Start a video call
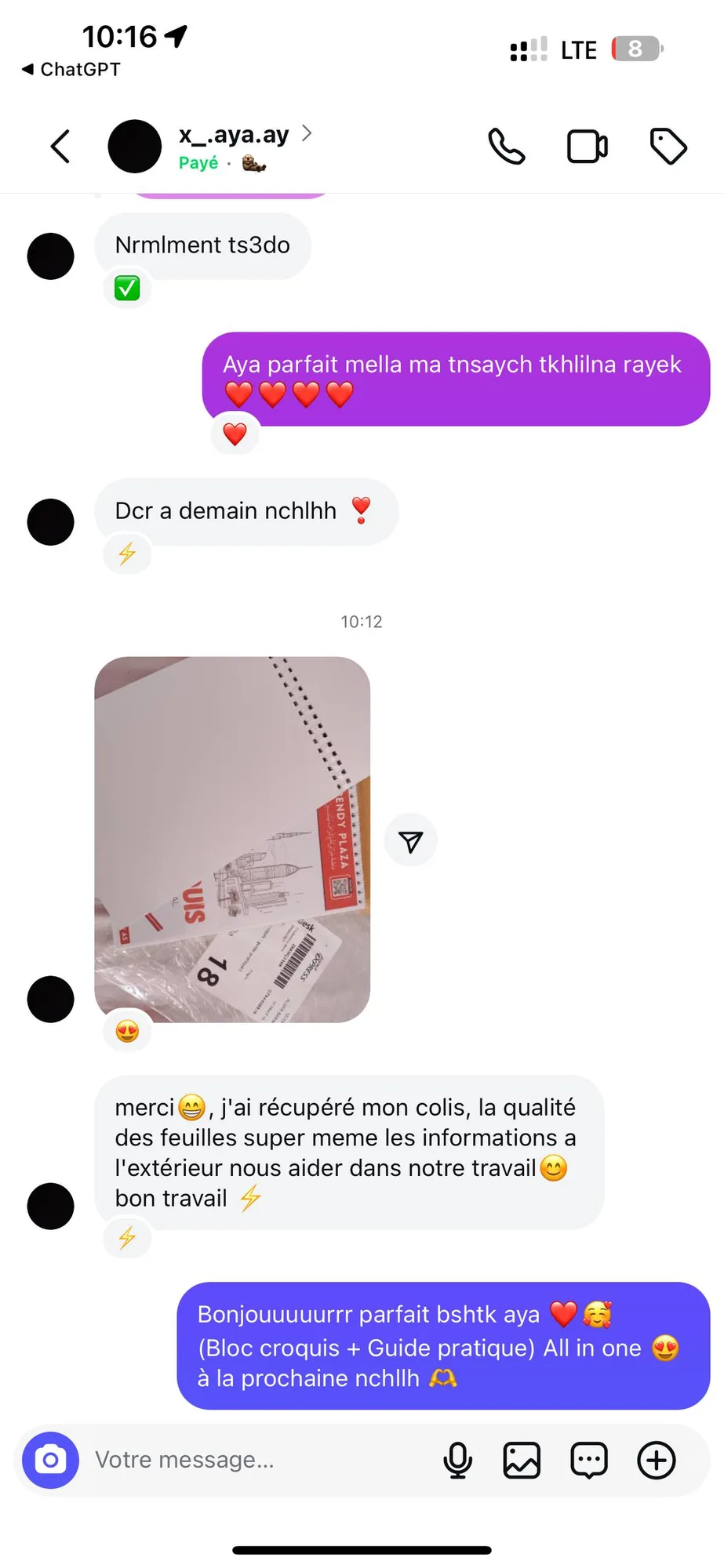 click(x=588, y=147)
